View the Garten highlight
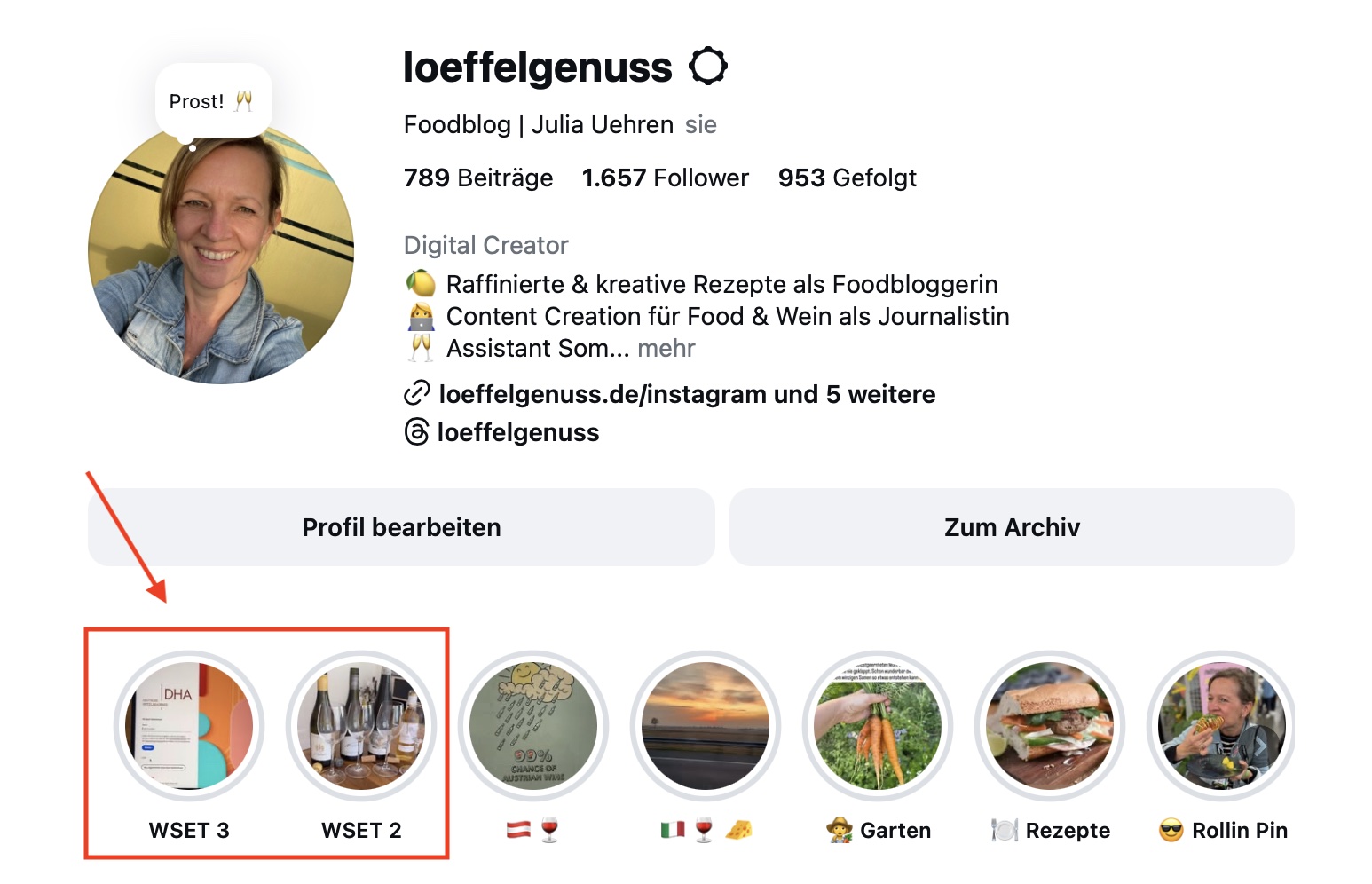1372x884 pixels. pos(878,726)
